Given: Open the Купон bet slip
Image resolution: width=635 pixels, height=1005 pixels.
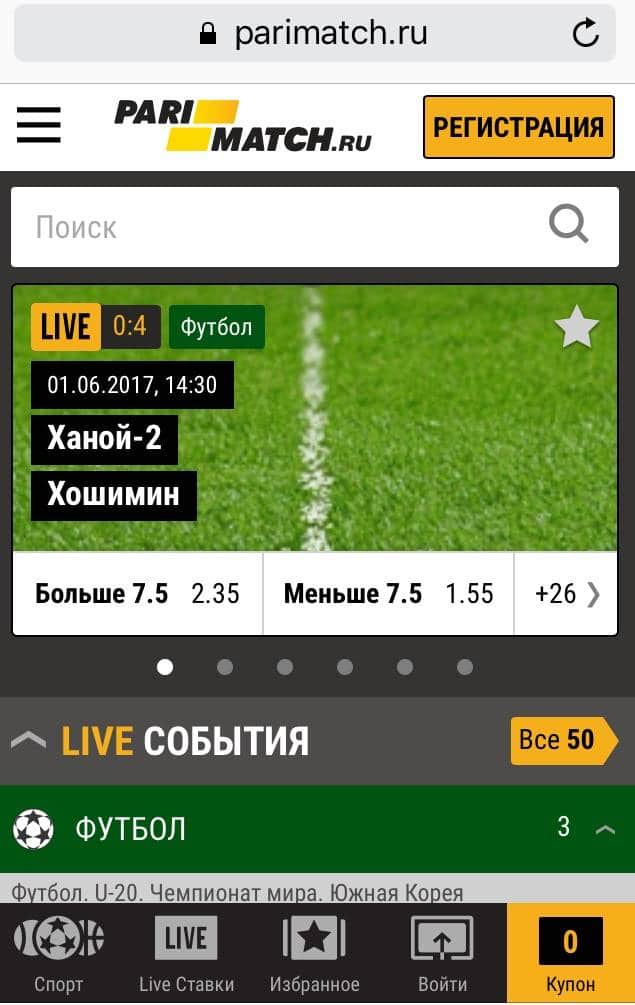Looking at the screenshot, I should tap(570, 955).
